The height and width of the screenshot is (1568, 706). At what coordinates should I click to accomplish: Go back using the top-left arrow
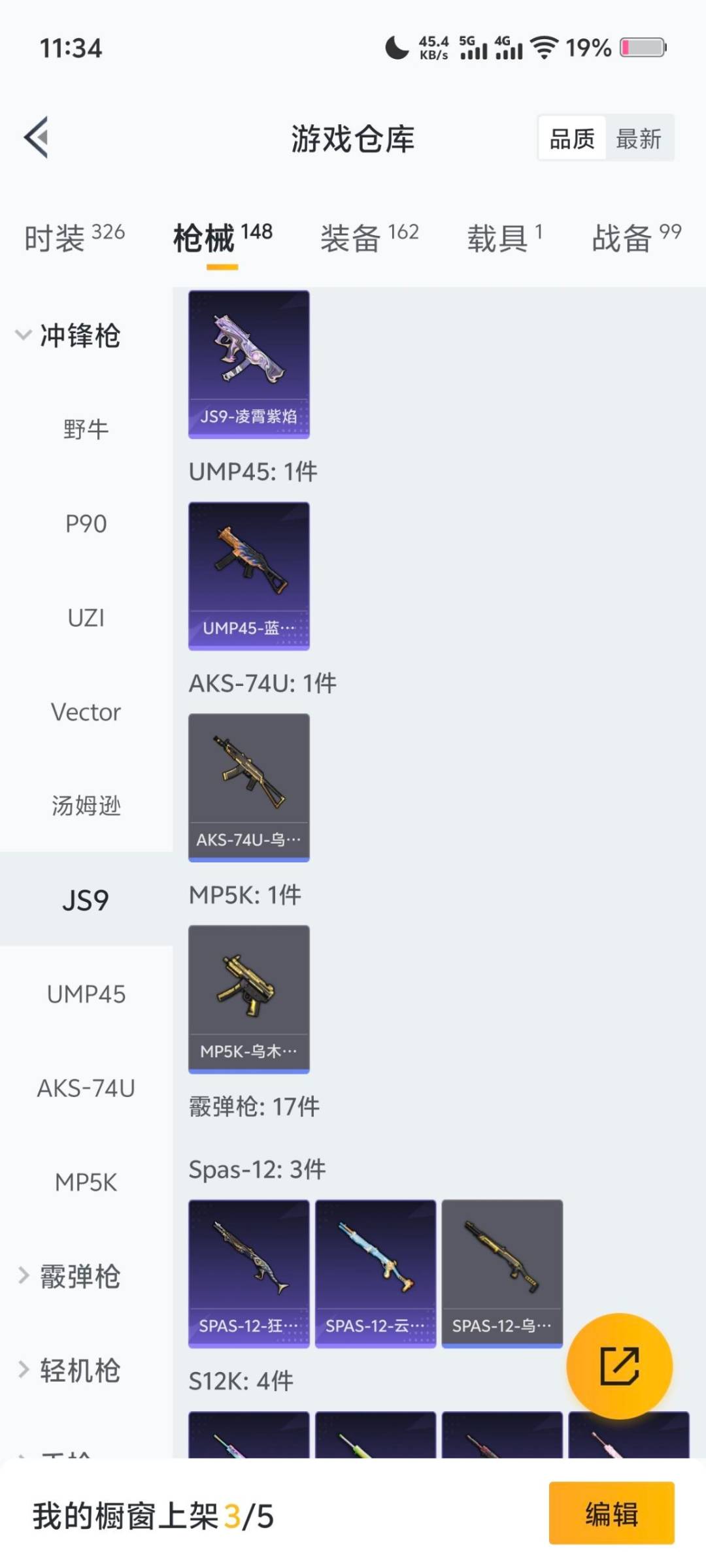(x=37, y=137)
